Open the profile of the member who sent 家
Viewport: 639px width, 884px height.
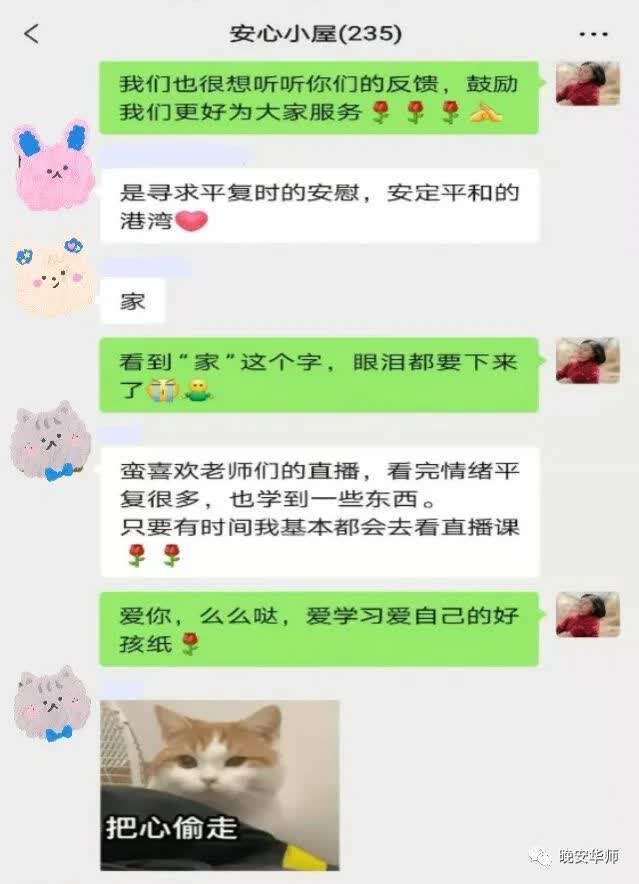click(x=53, y=276)
